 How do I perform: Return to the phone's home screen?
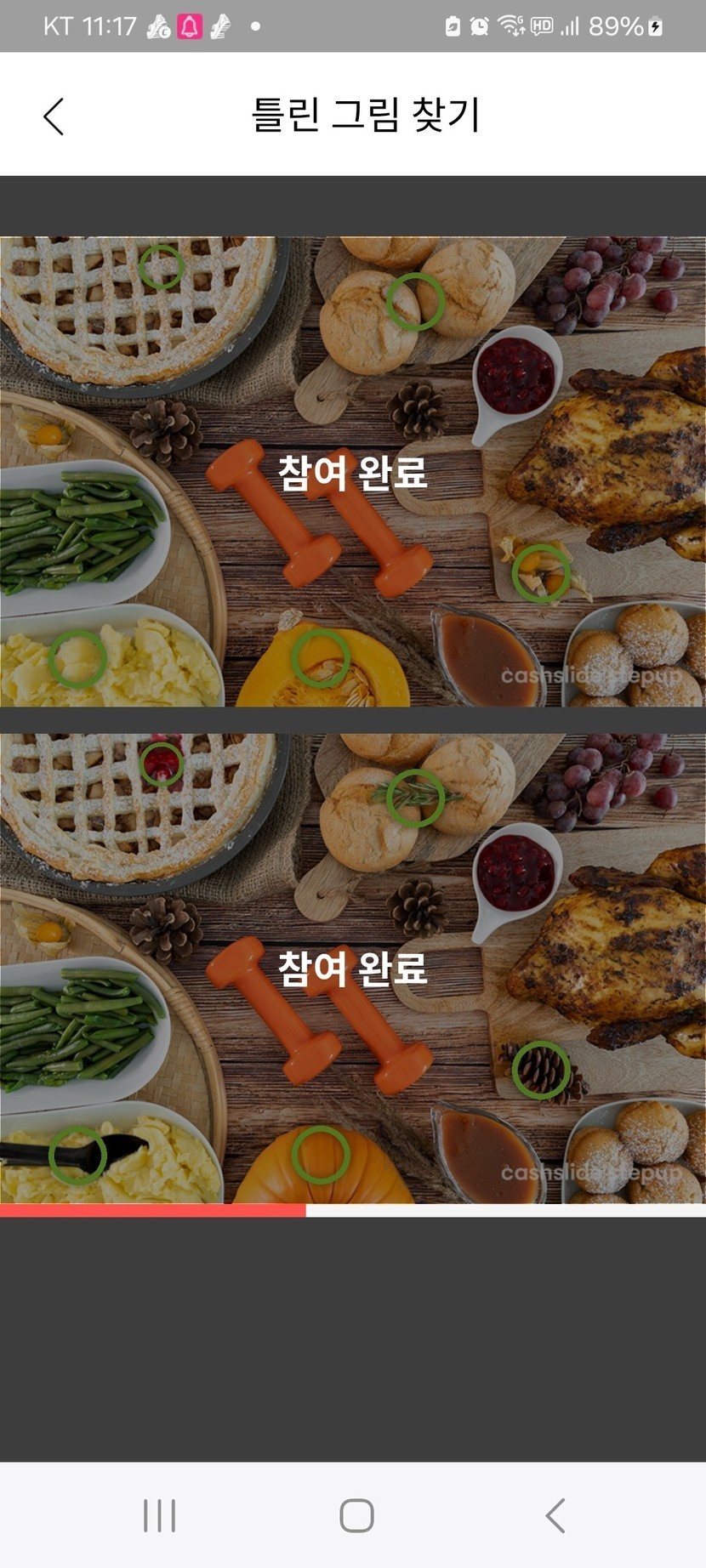click(x=356, y=1515)
